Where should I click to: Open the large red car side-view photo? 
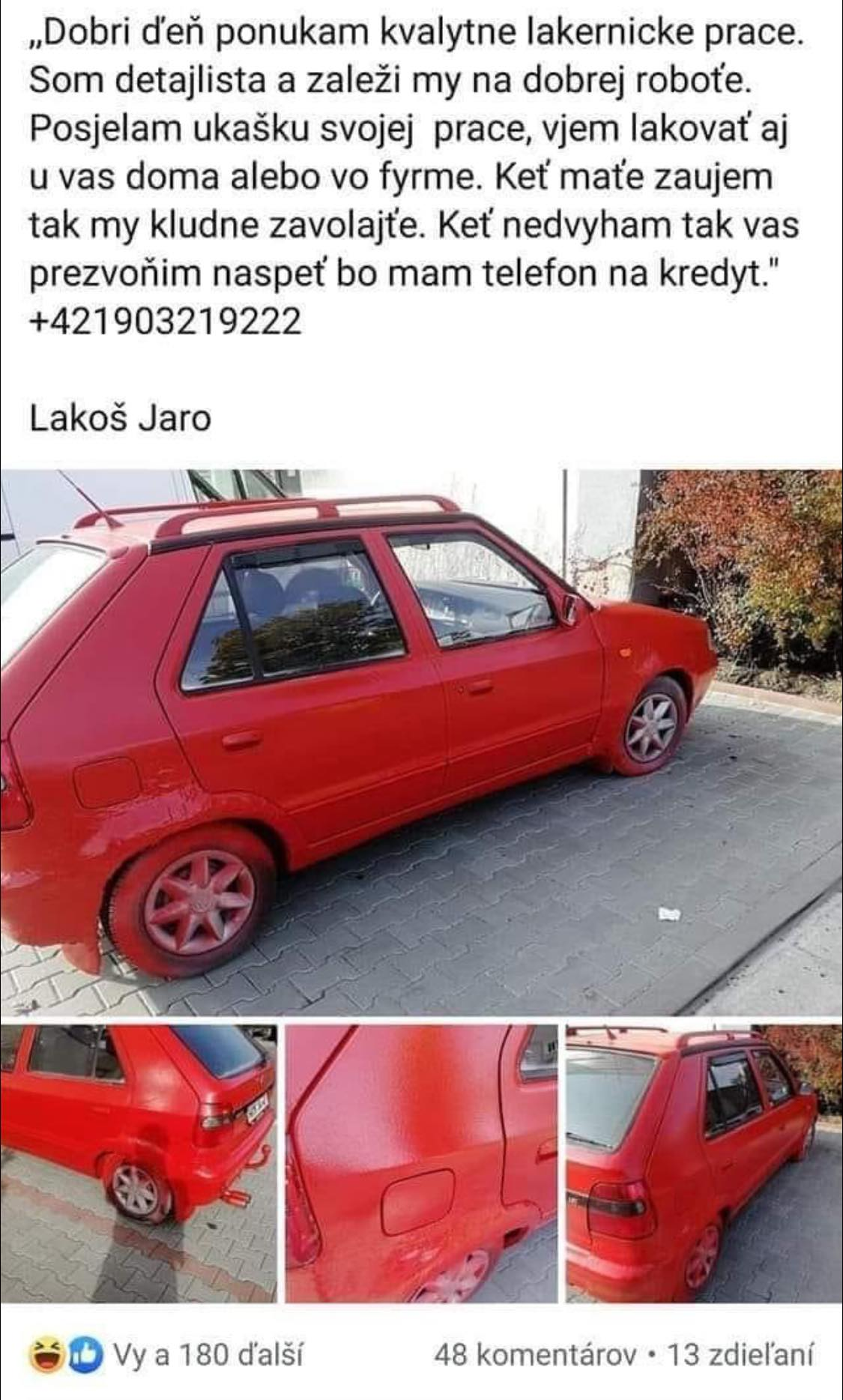(421, 742)
